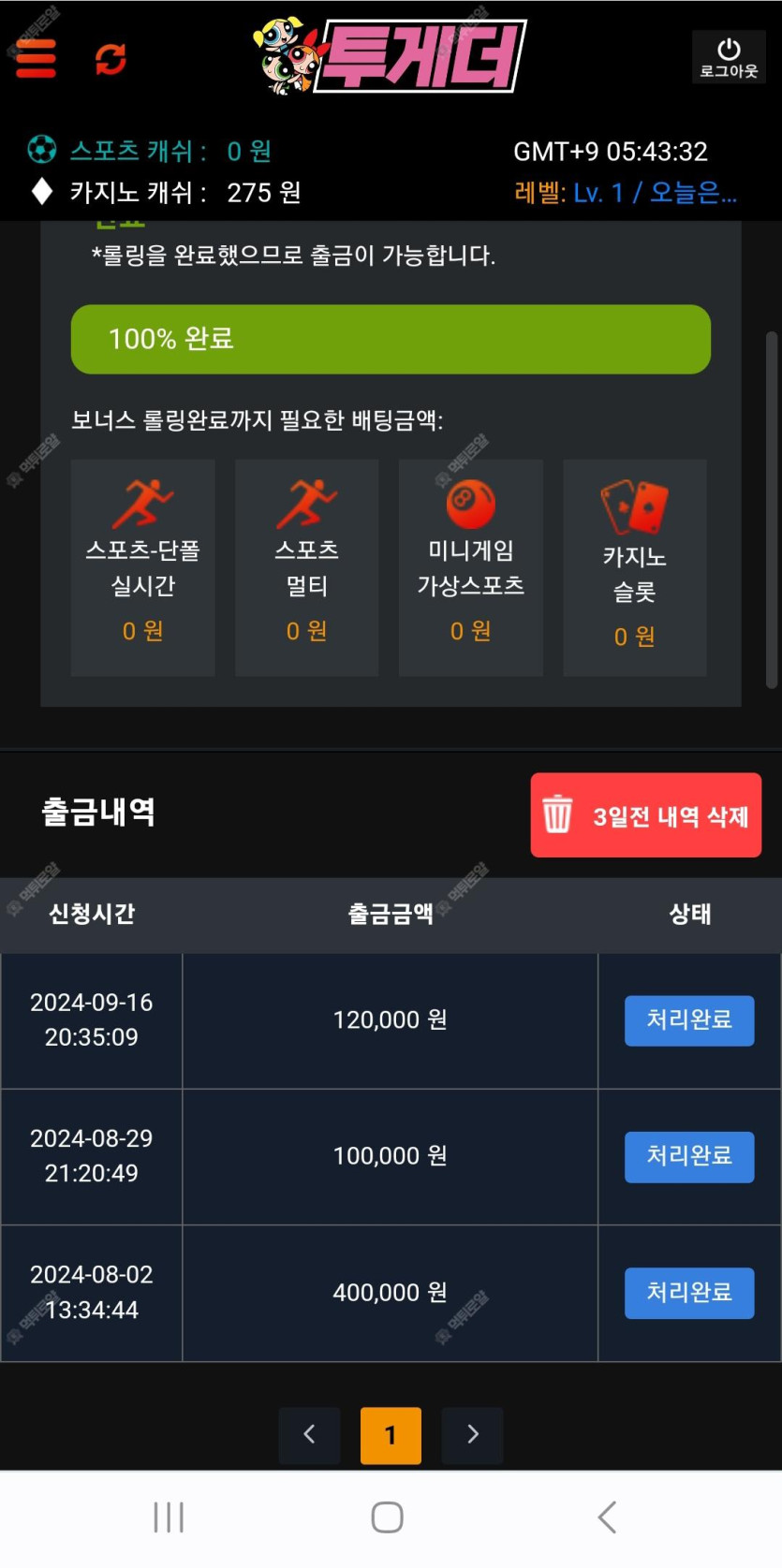Select page number 1
The image size is (782, 1568).
click(x=391, y=1434)
